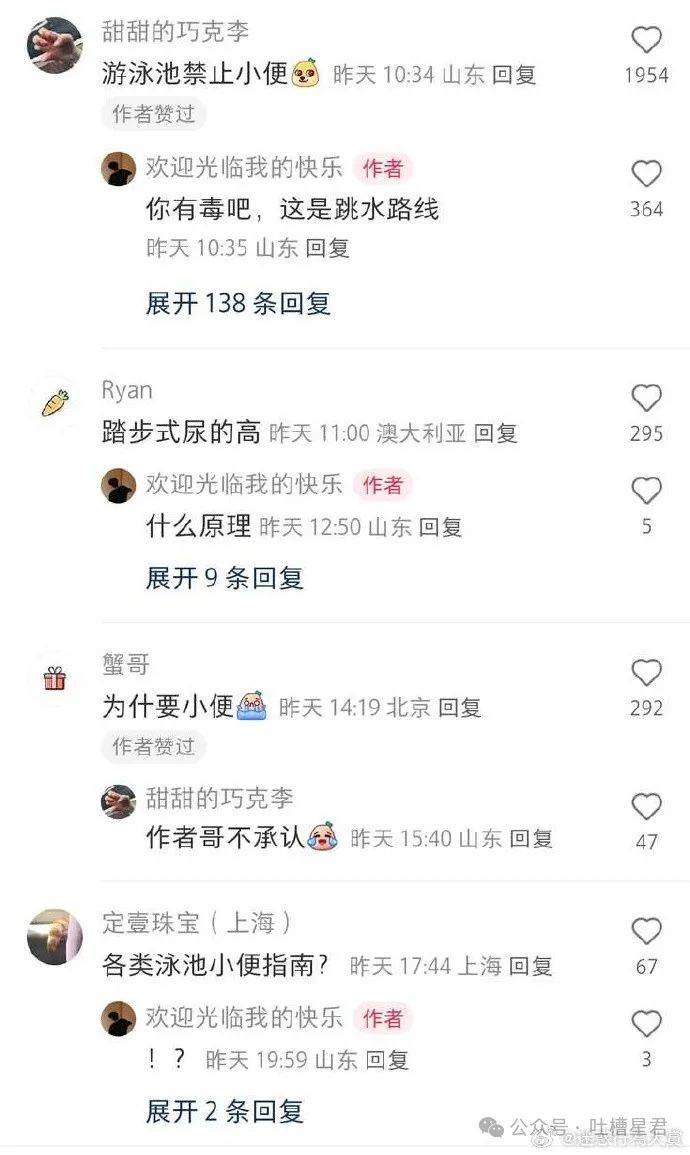Like 甜甜的巧克李's comment 游泳池禁止小便
The width and height of the screenshot is (690, 1155).
tap(647, 40)
